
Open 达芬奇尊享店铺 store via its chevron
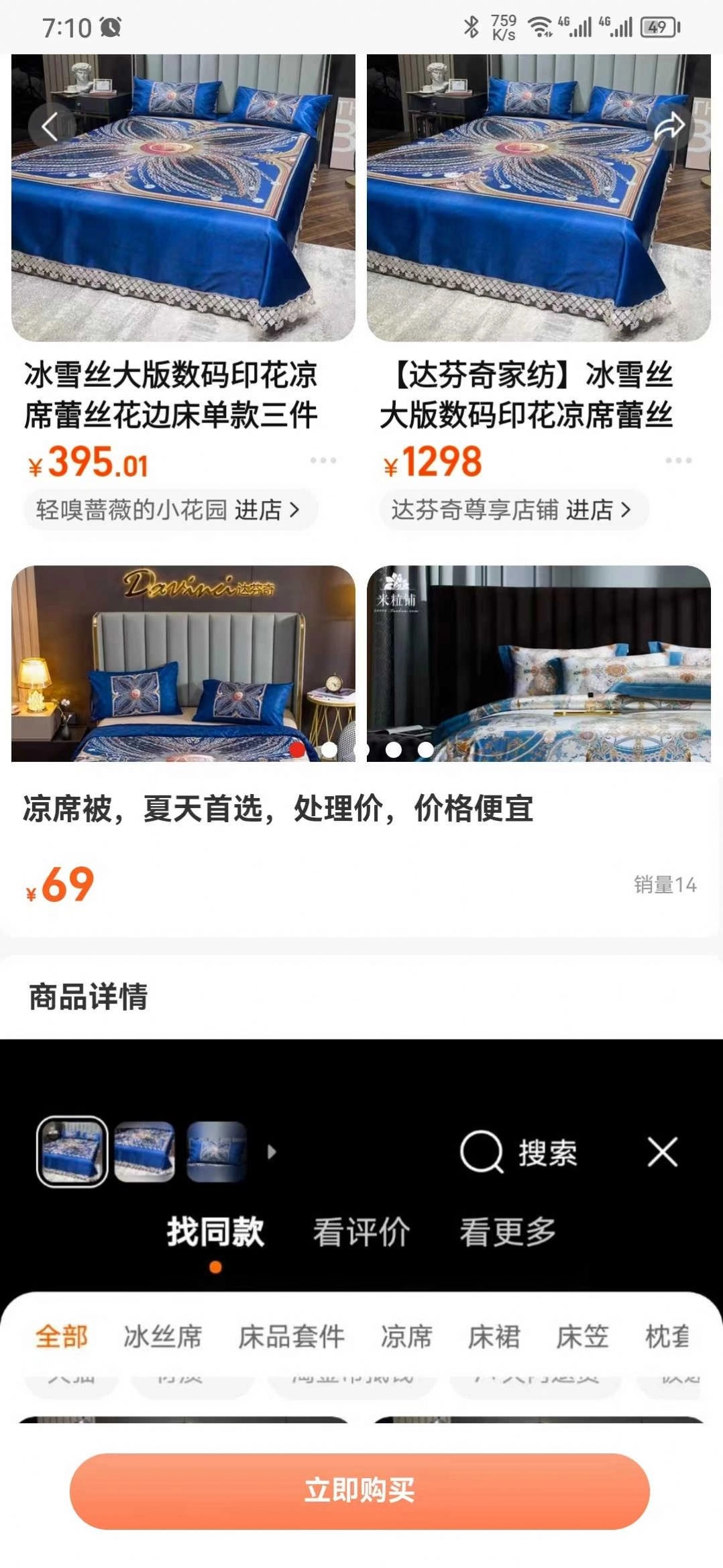click(627, 510)
